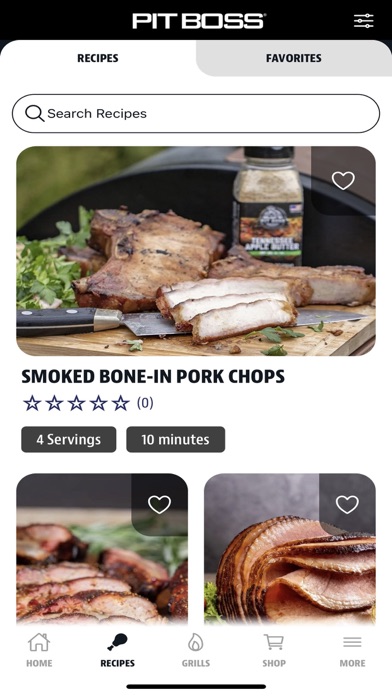
Task: Tap the Recipes bottom navigation item
Action: (x=117, y=650)
